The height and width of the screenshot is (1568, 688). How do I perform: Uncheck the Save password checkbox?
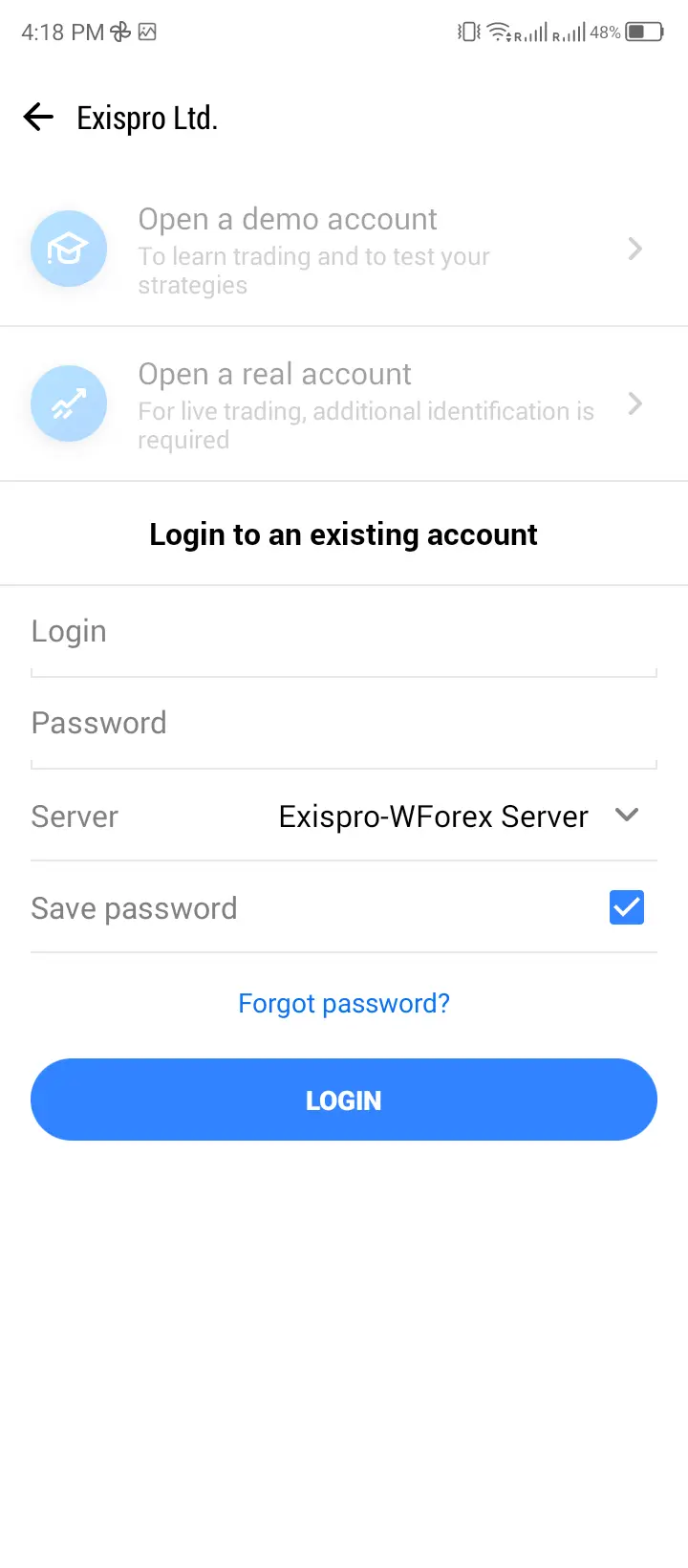point(626,907)
